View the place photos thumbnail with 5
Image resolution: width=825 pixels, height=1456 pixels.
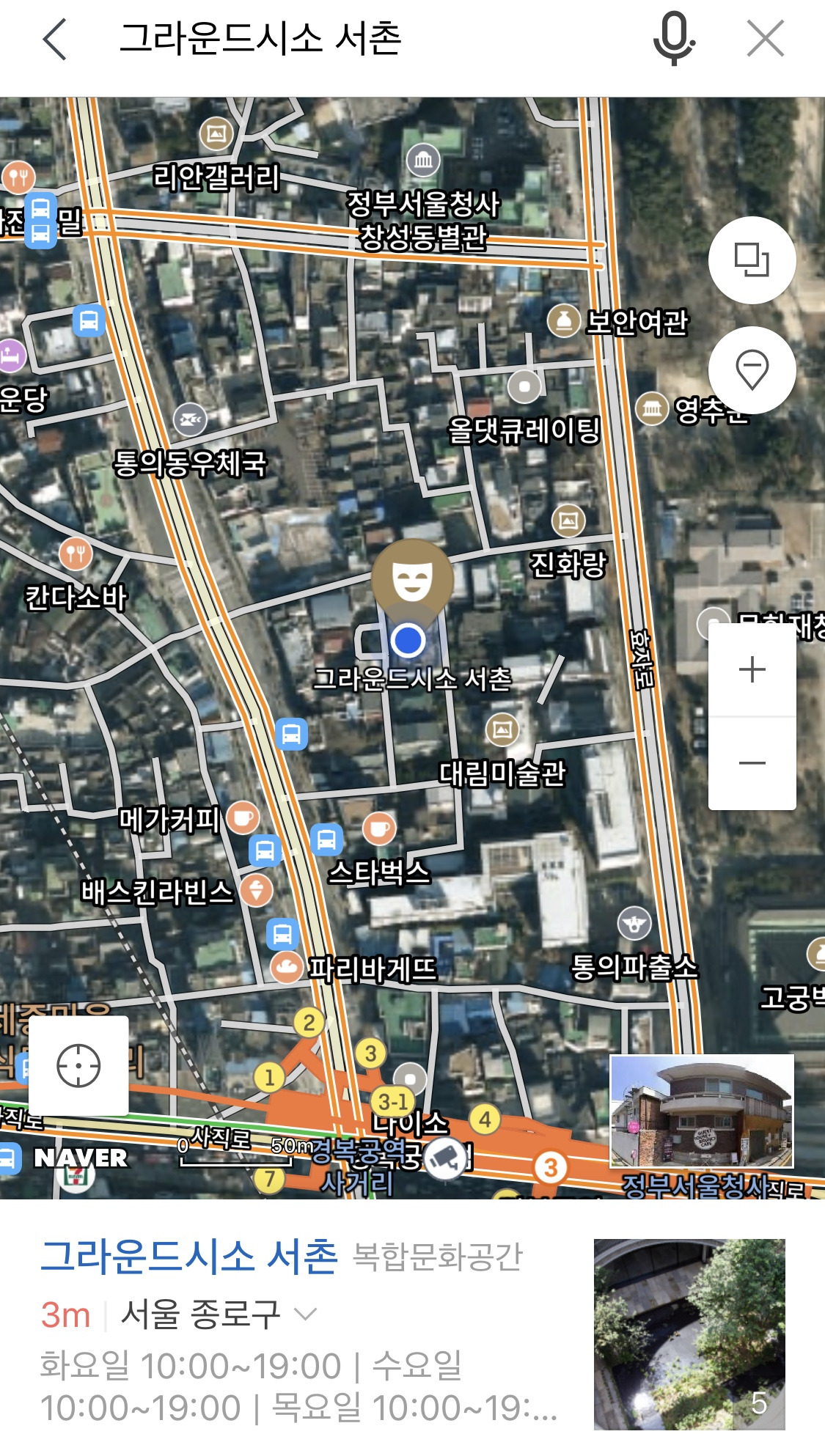pos(689,1334)
